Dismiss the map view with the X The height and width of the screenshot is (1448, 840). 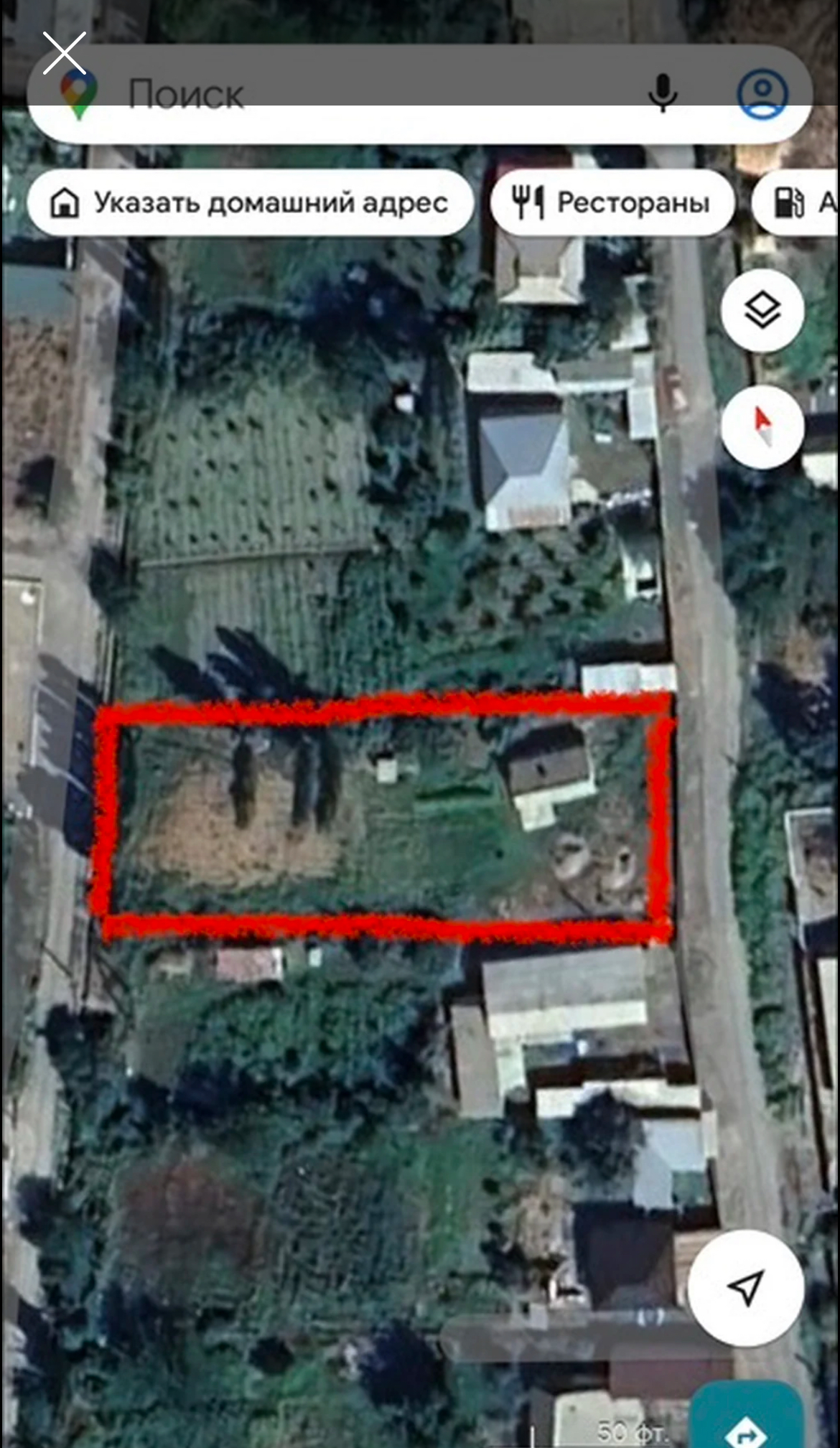(65, 52)
